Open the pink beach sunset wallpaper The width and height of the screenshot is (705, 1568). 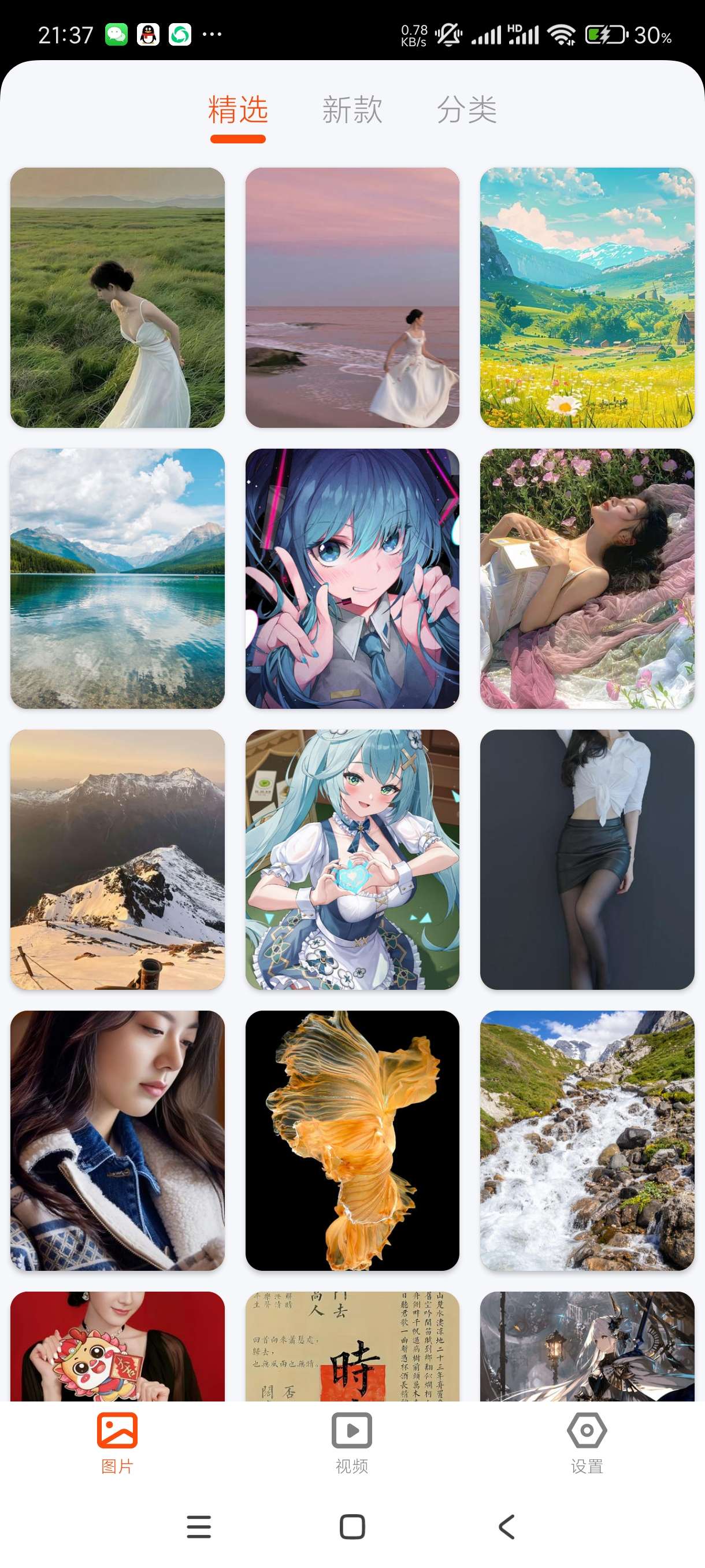(352, 297)
